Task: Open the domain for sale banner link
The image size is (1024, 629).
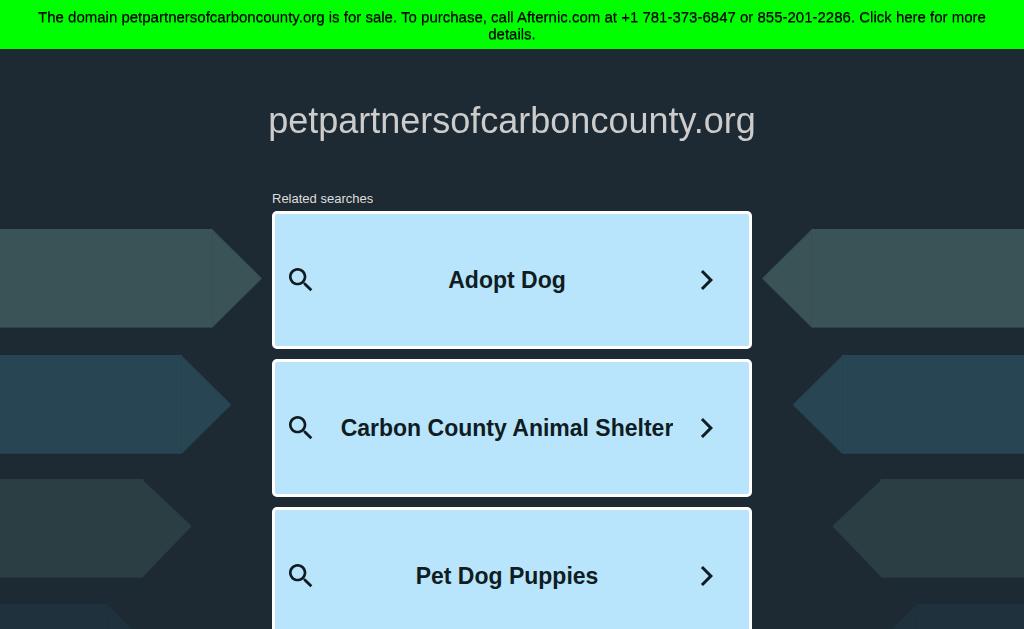Action: click(x=511, y=25)
